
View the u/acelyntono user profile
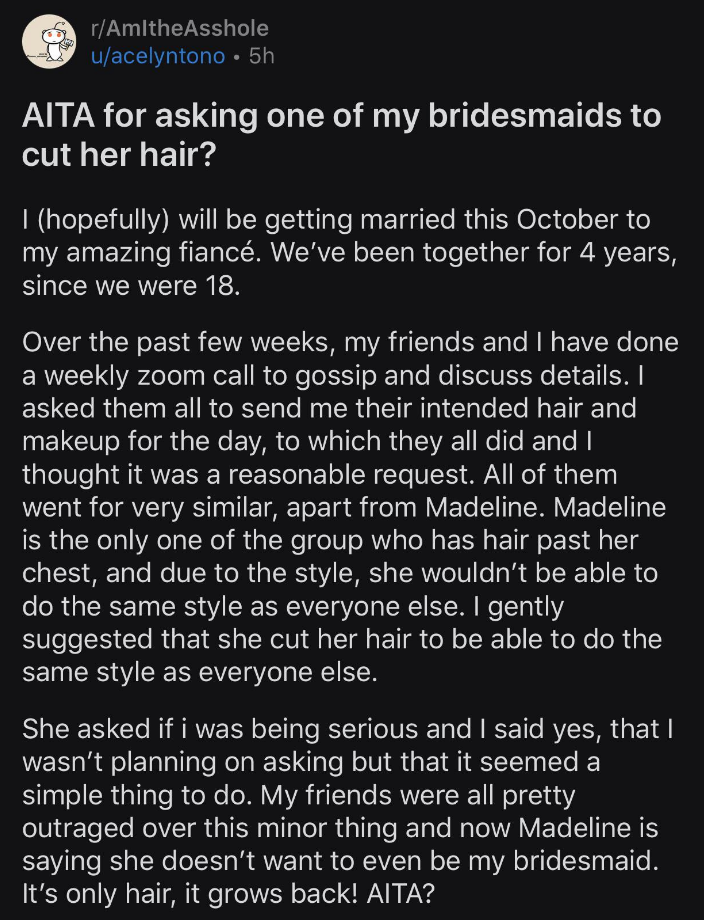coord(161,57)
